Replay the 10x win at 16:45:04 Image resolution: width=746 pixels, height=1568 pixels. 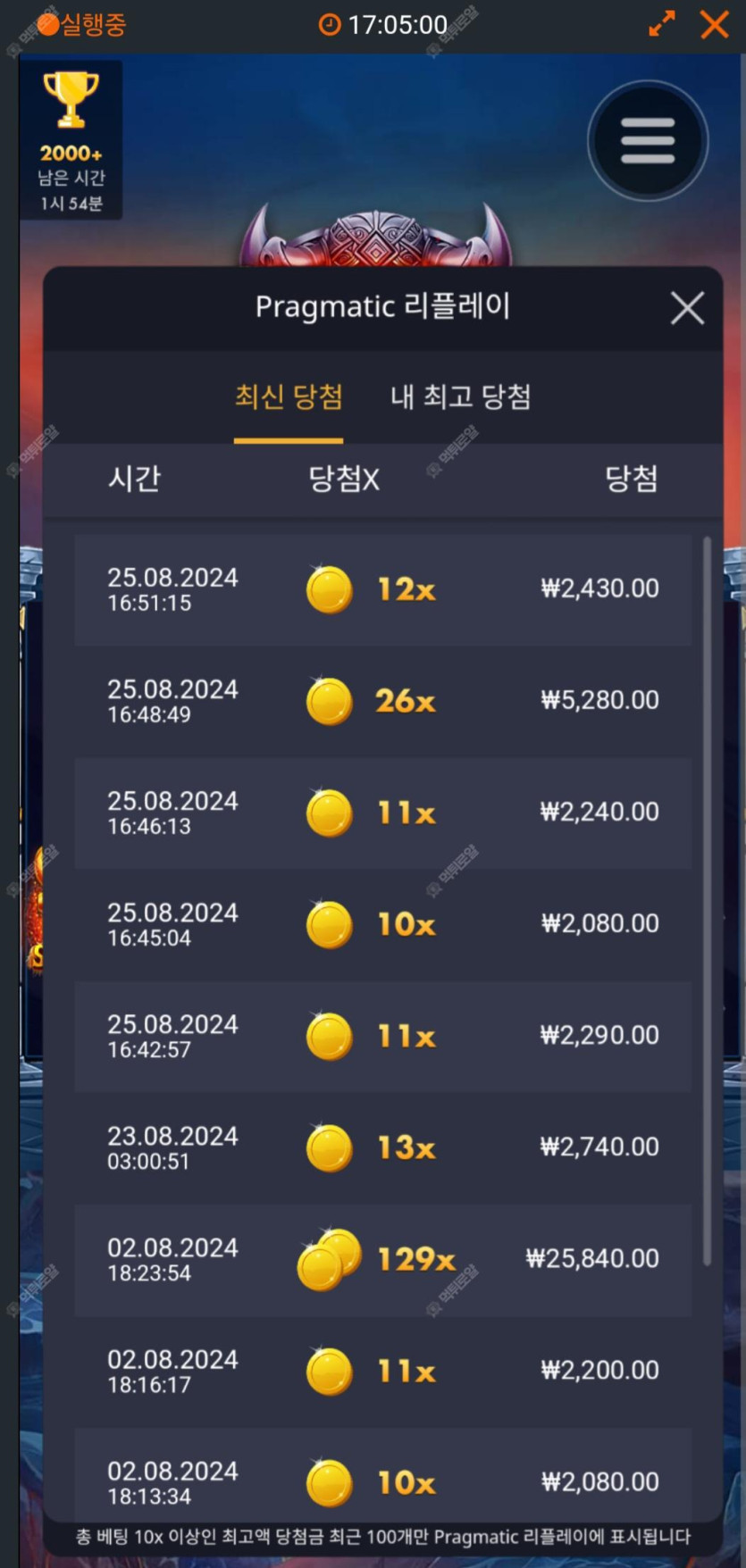point(382,924)
